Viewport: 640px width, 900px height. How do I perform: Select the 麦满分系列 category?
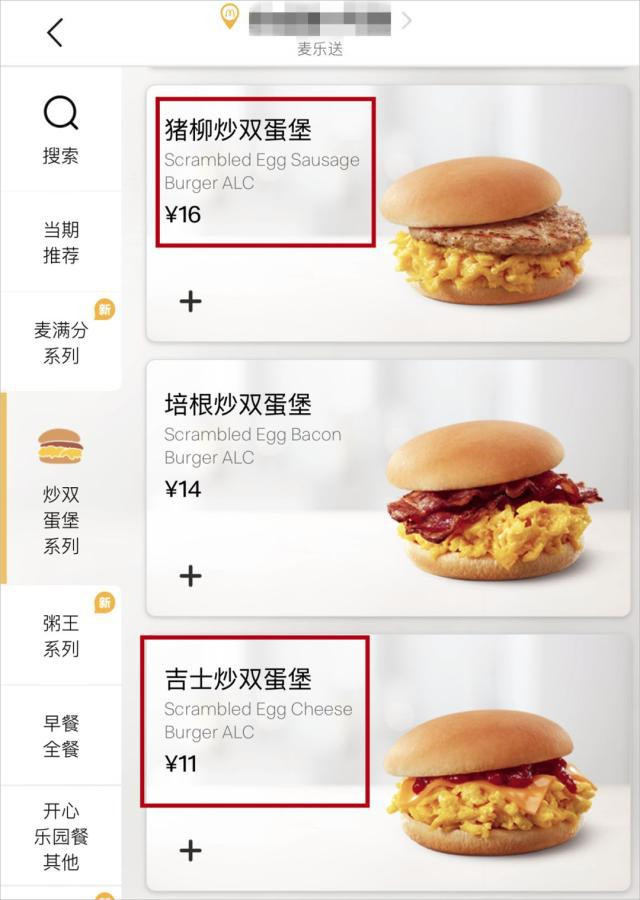click(x=60, y=342)
